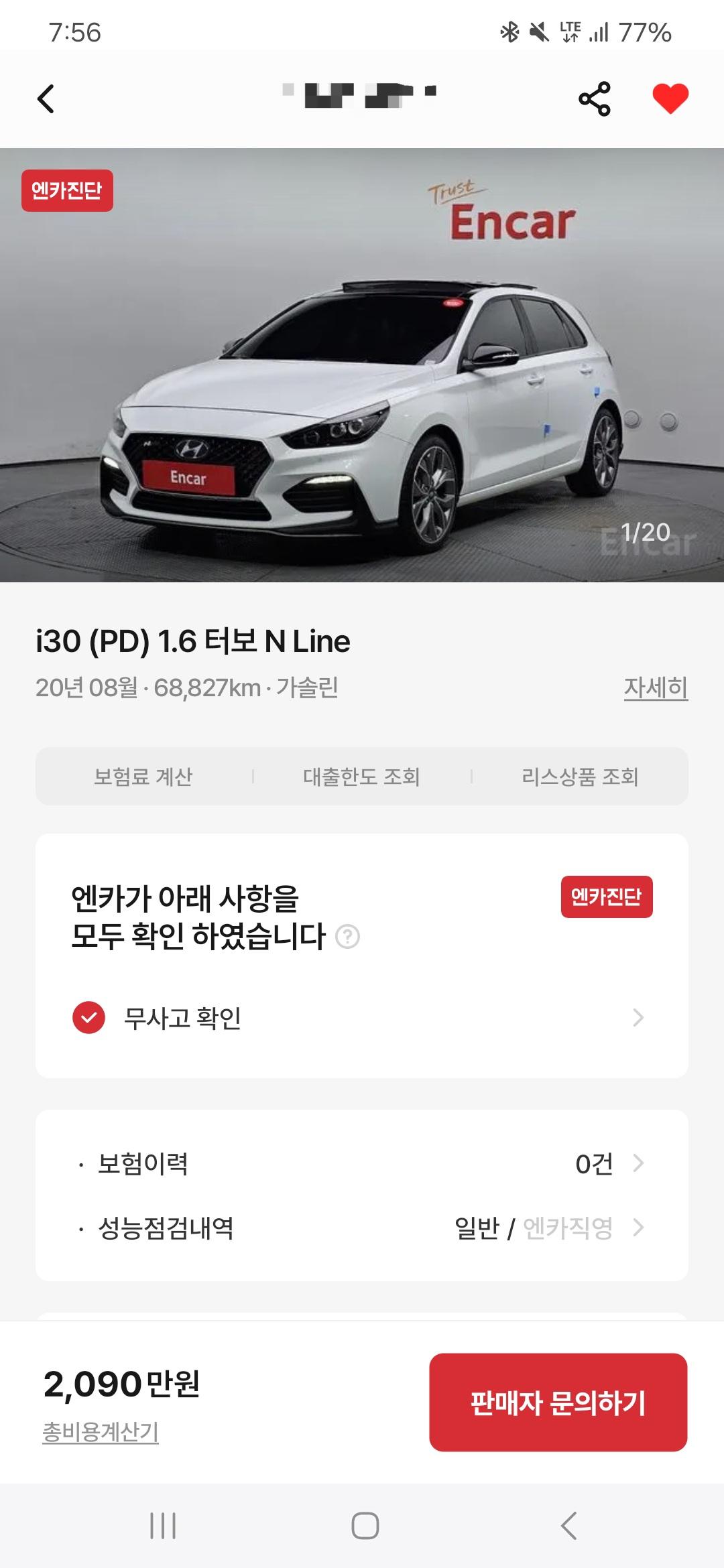Open 성능점검내역 inspection record
The image size is (724, 1568).
[x=362, y=1228]
